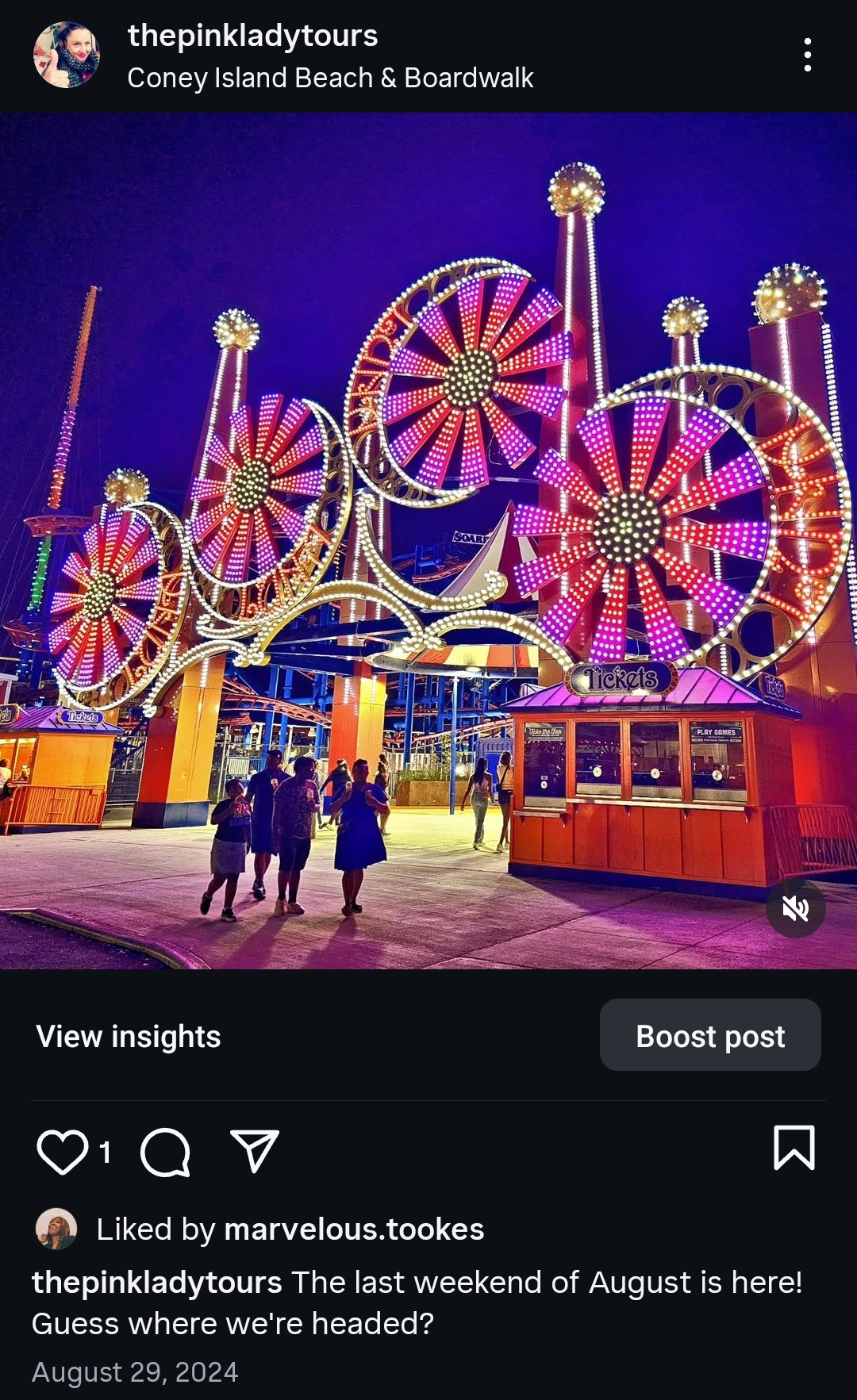Unmute the video sound
The height and width of the screenshot is (1400, 857).
pyautogui.click(x=795, y=908)
